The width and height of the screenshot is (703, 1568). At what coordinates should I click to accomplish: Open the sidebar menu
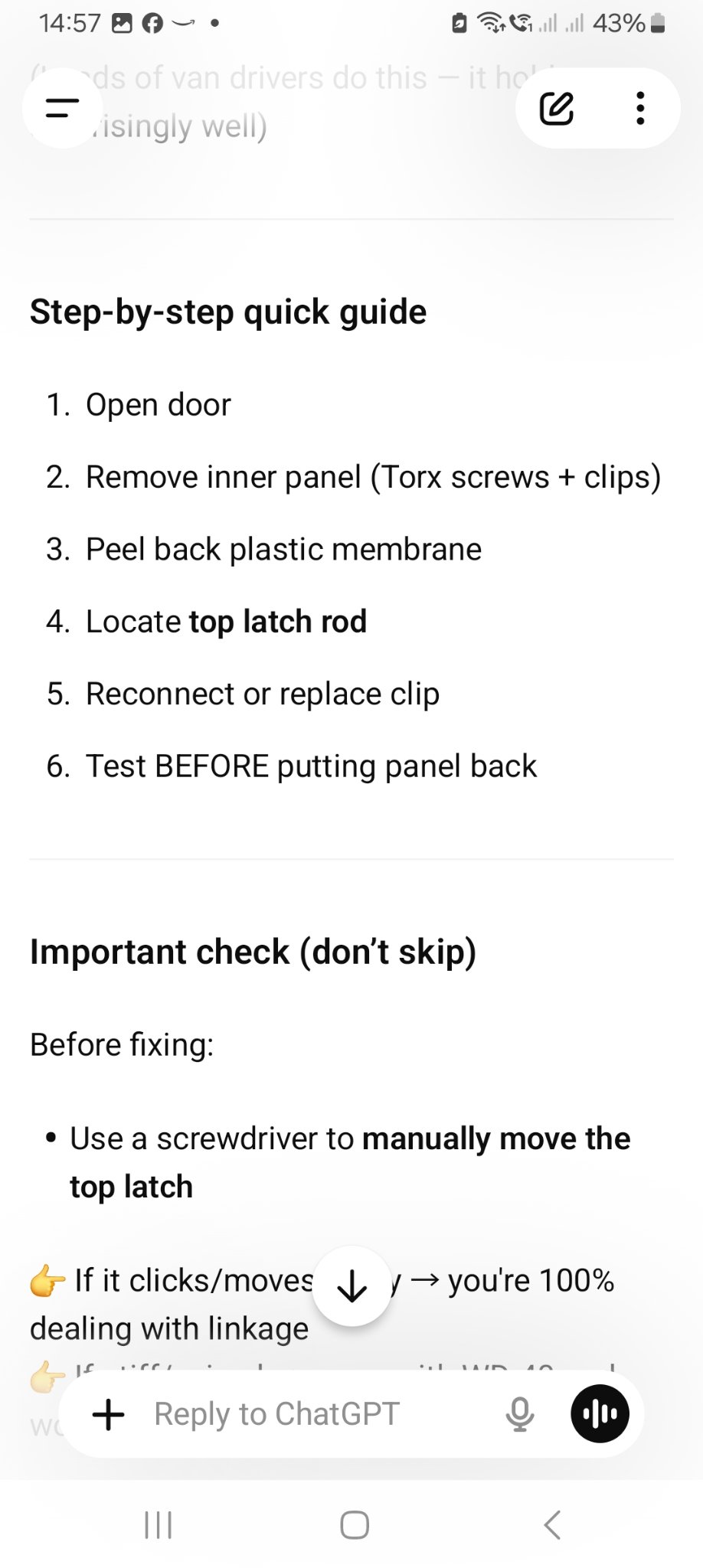point(62,108)
